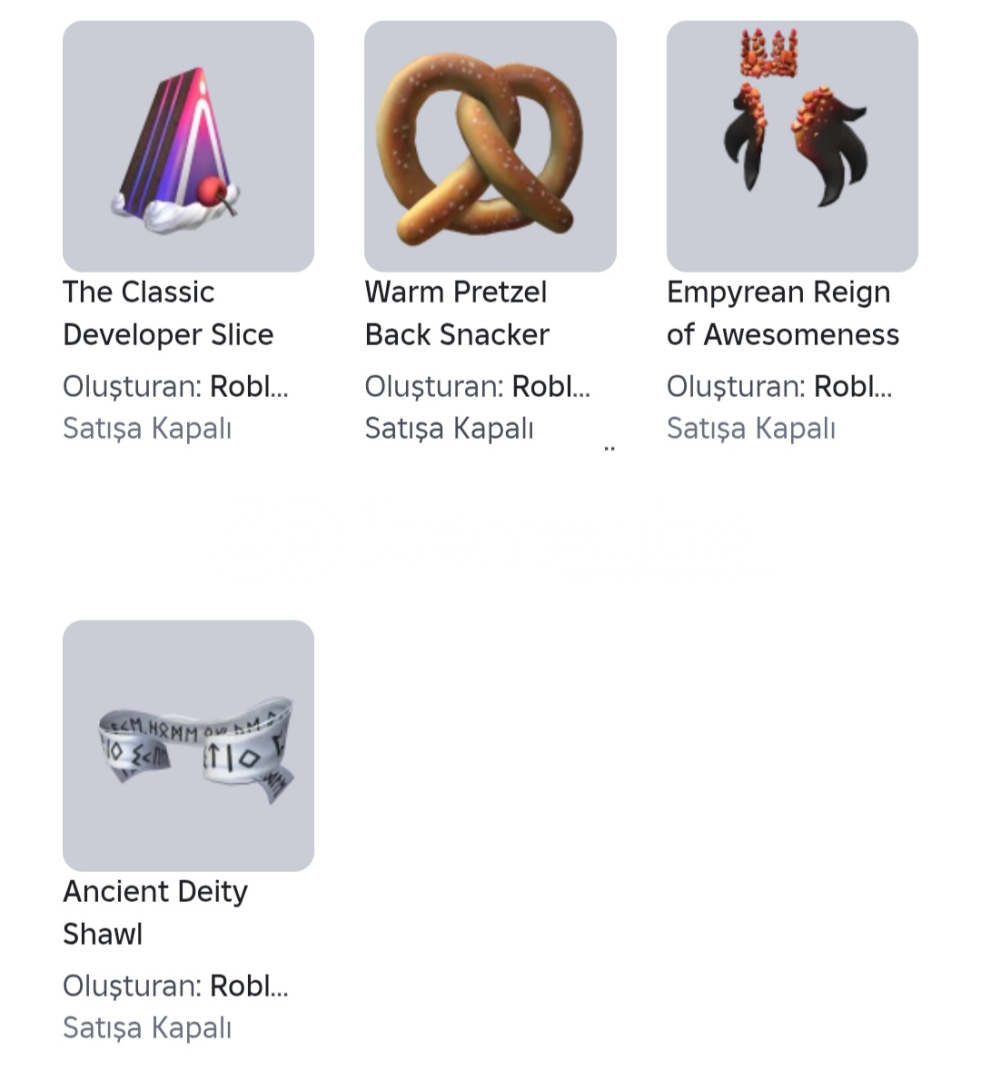The height and width of the screenshot is (1080, 981).
Task: Select the Ancient Deity Shawl item
Action: (188, 745)
